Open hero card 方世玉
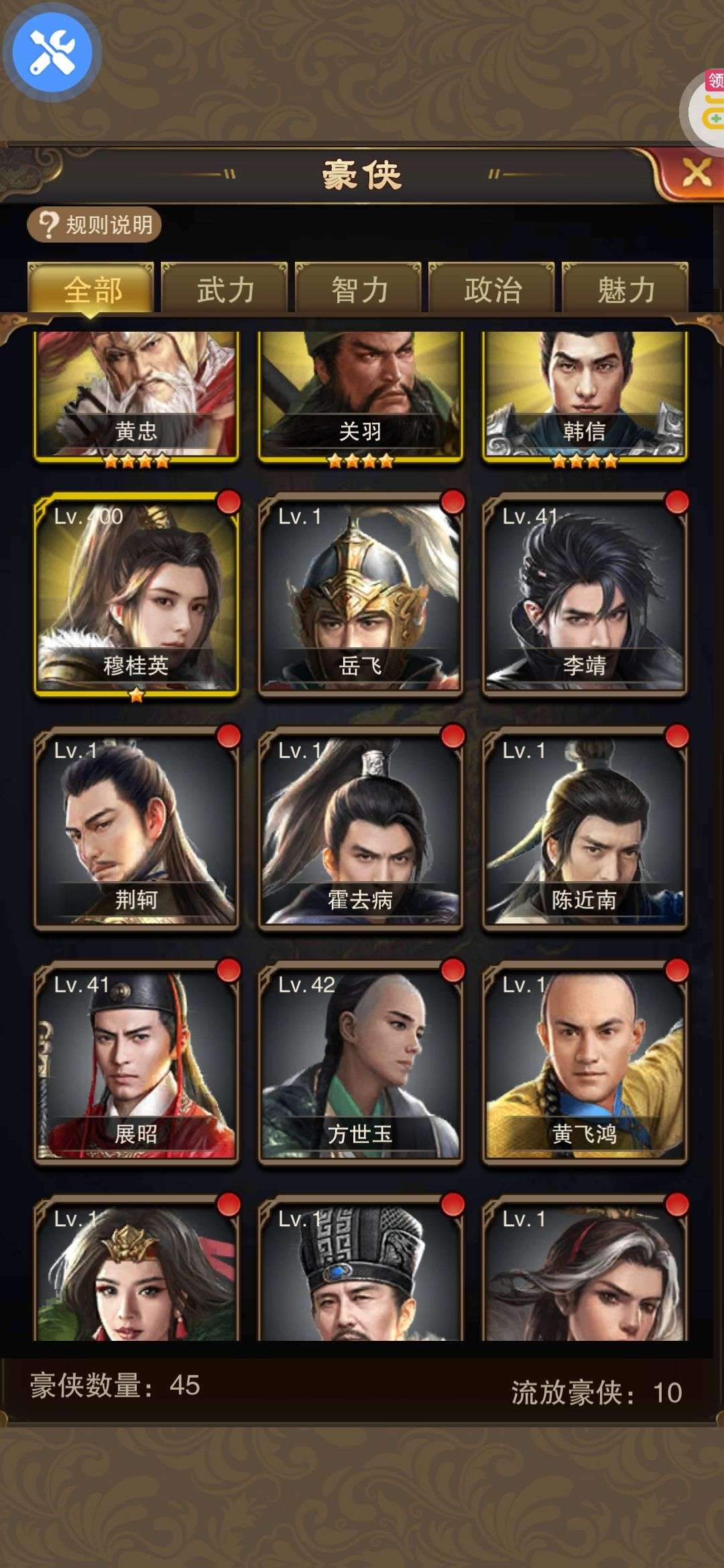 point(361,1063)
